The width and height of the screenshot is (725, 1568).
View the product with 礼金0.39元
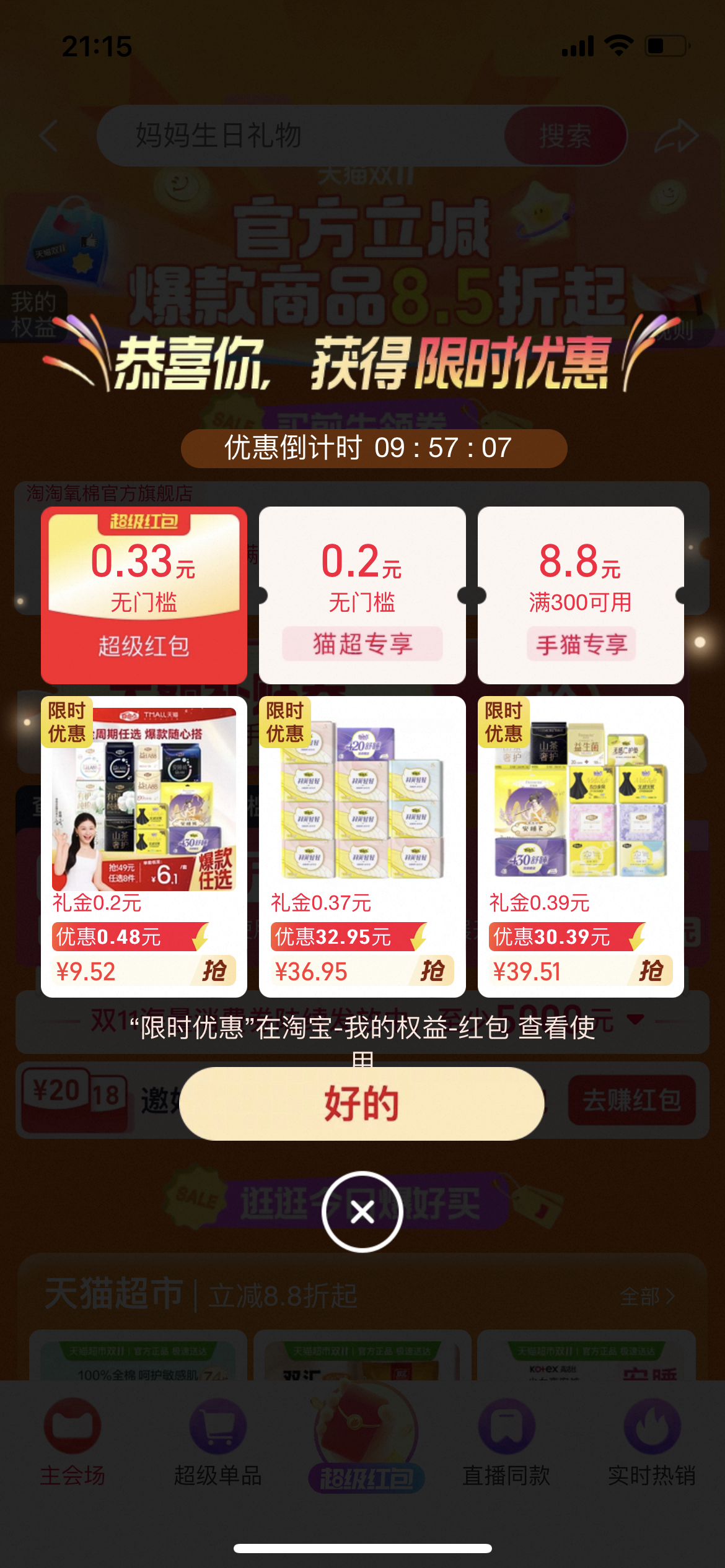[x=581, y=799]
